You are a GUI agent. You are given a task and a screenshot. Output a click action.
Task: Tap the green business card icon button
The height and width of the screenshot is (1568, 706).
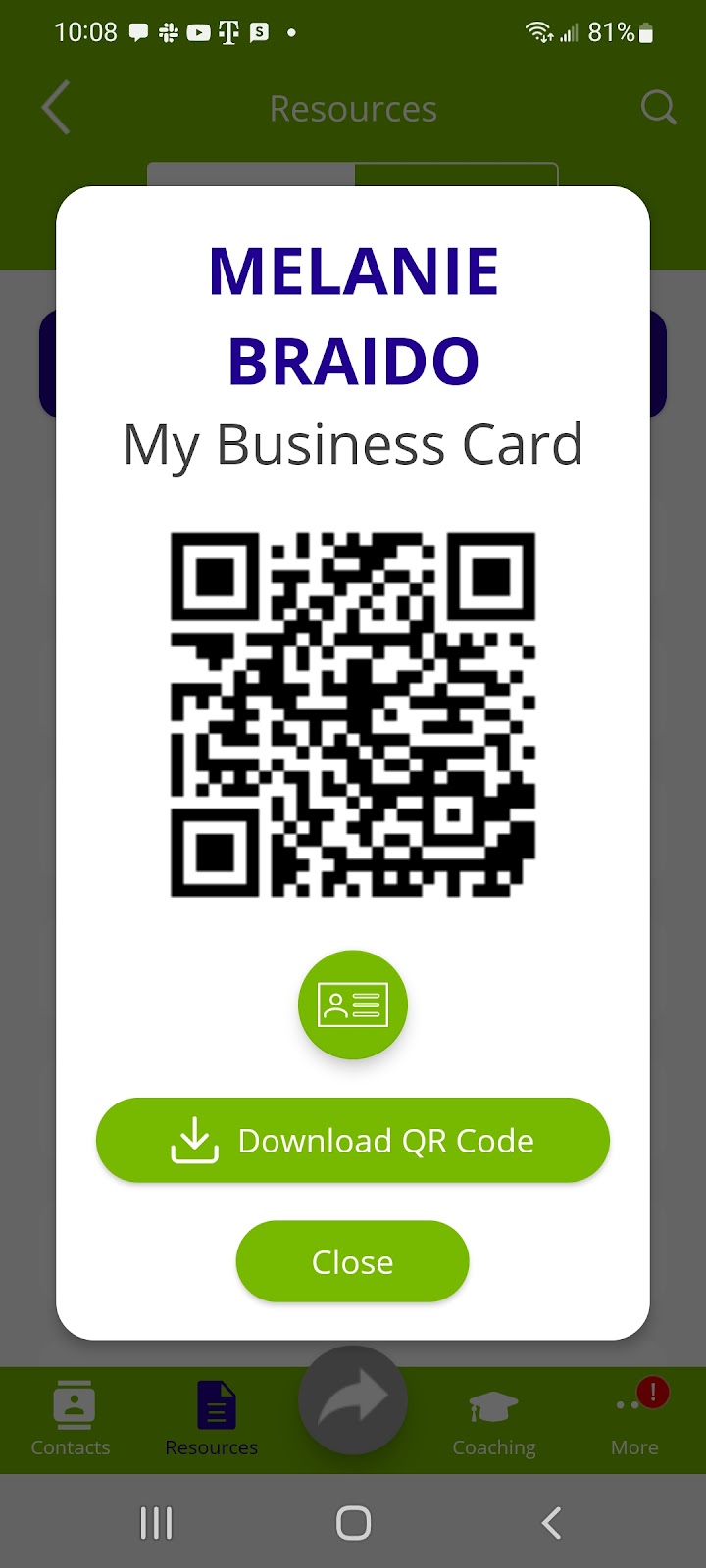coord(353,1004)
